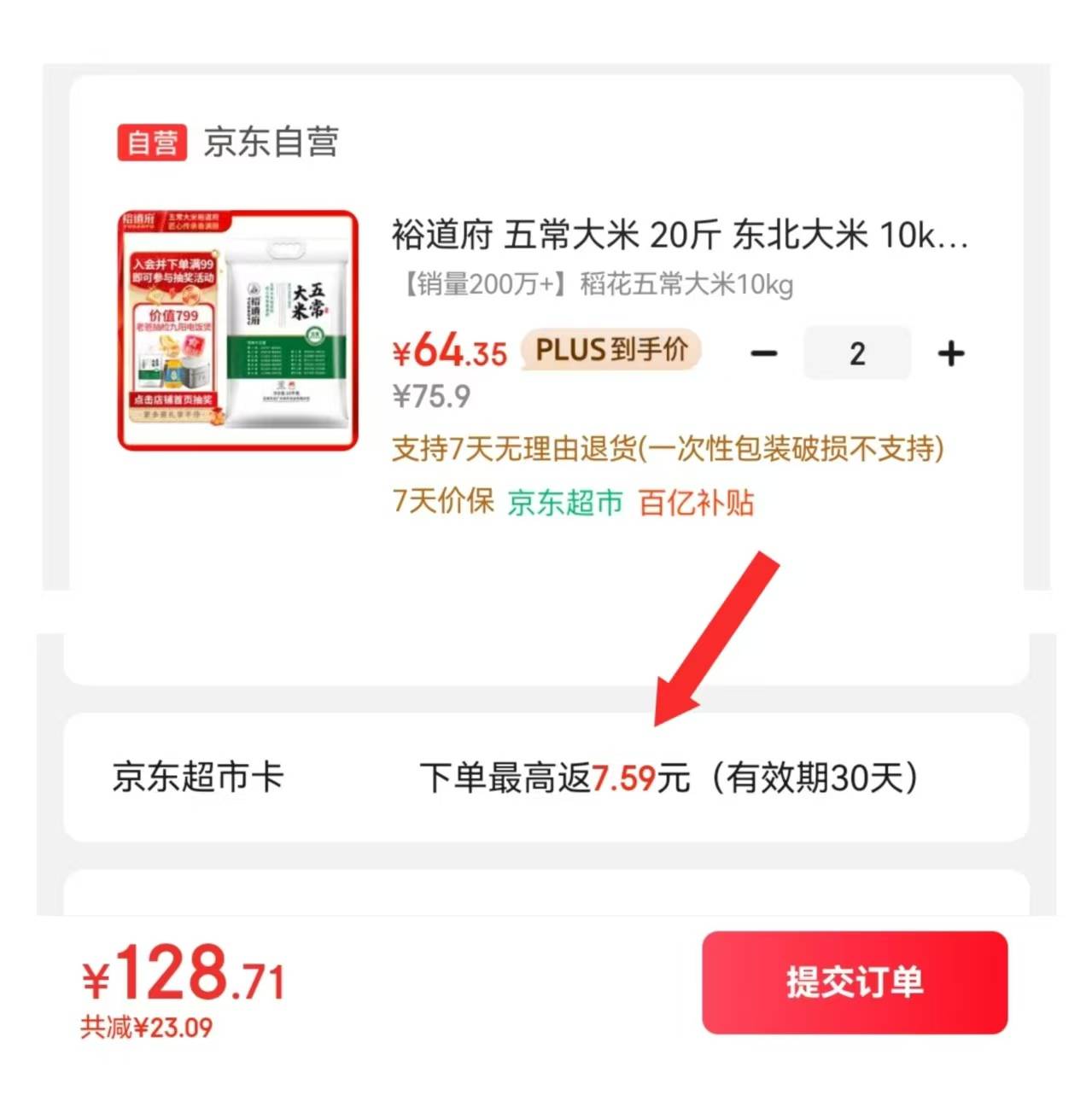
Task: Decrease the rice quantity with minus
Action: 763,353
